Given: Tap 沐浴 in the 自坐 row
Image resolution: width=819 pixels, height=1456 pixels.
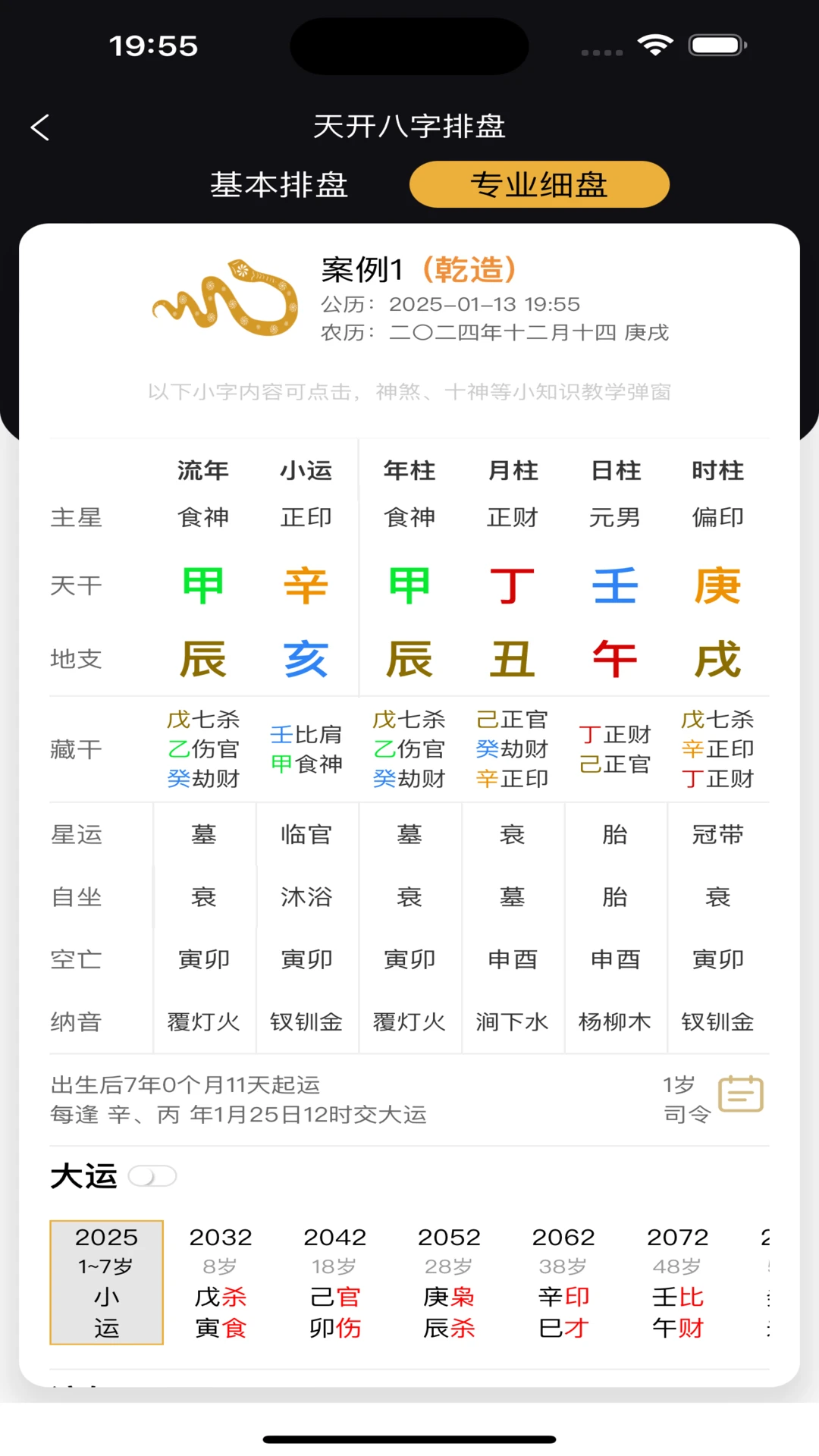Looking at the screenshot, I should pyautogui.click(x=306, y=897).
